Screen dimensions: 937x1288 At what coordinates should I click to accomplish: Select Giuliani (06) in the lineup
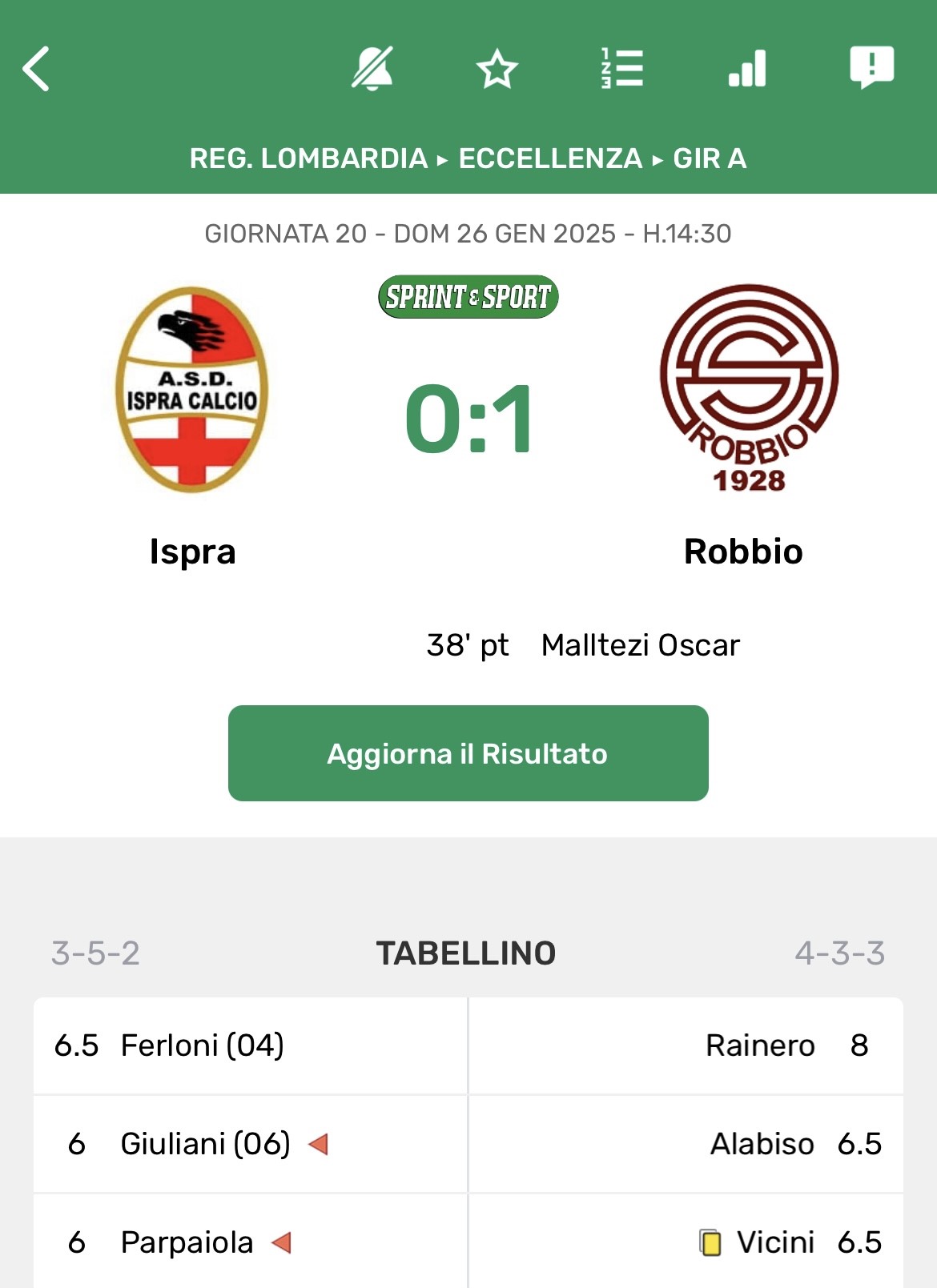tap(205, 1144)
